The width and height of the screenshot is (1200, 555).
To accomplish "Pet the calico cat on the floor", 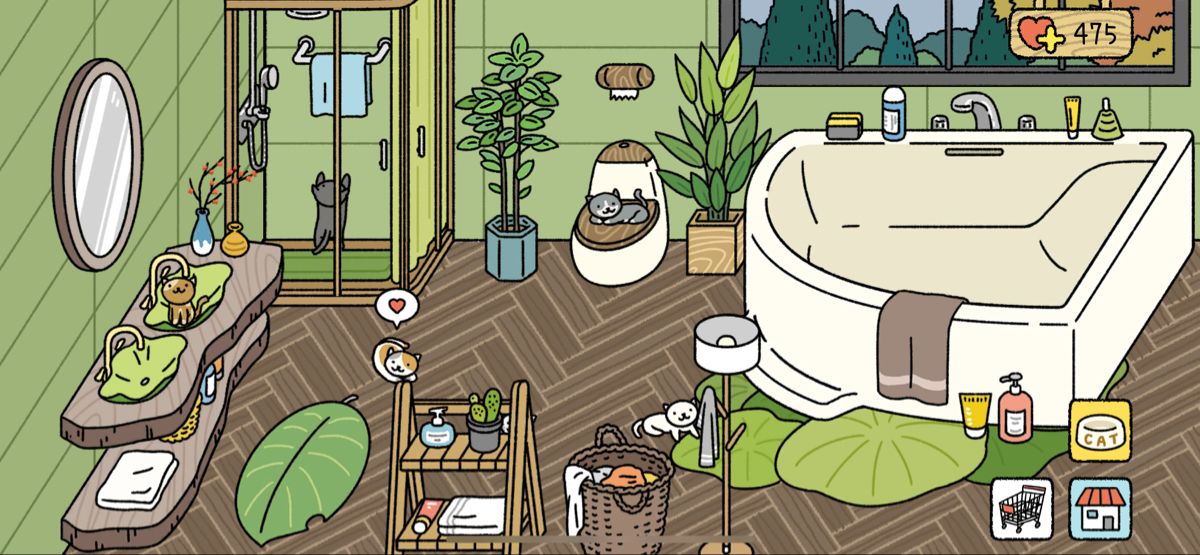I will (396, 360).
